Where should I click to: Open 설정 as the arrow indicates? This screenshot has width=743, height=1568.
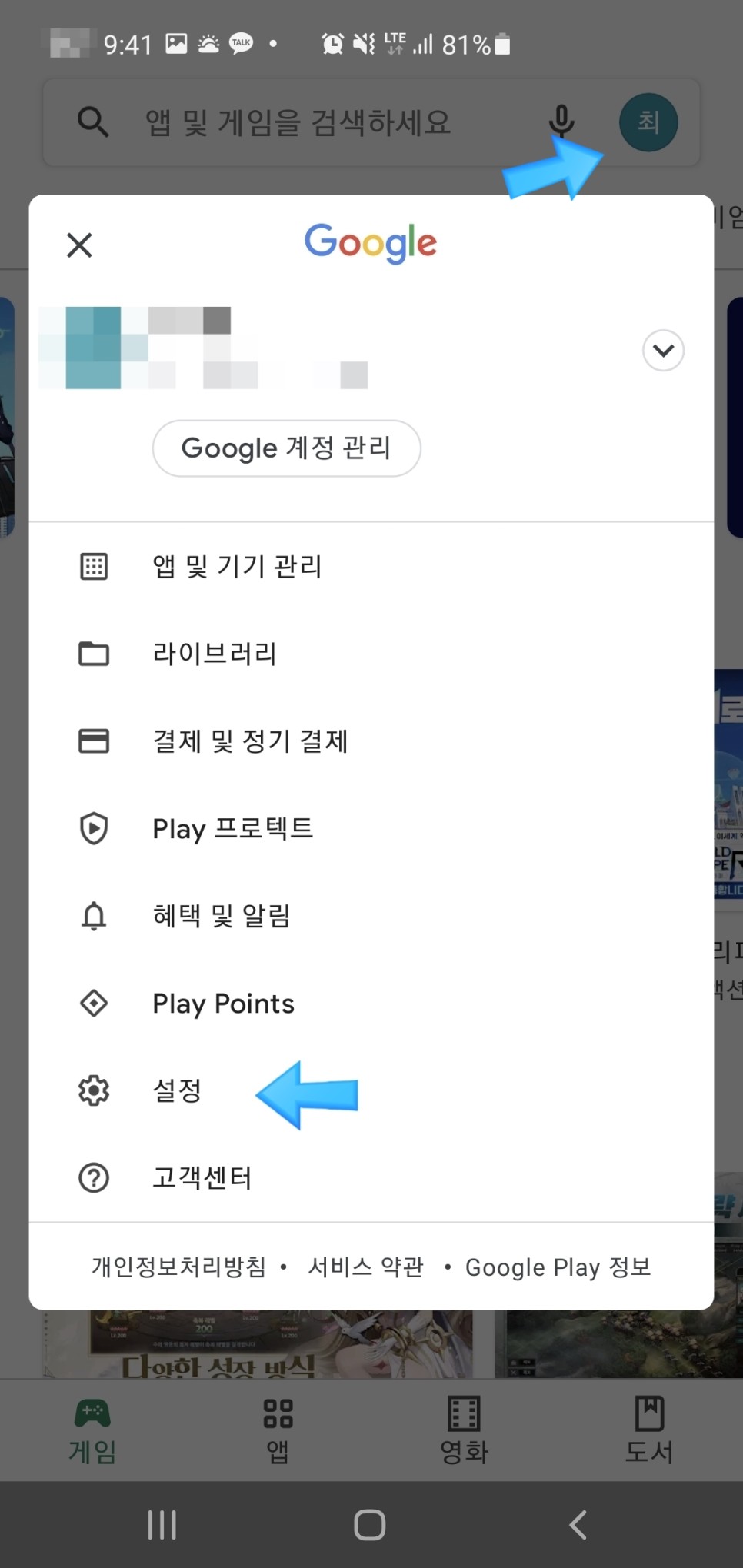tap(177, 1090)
